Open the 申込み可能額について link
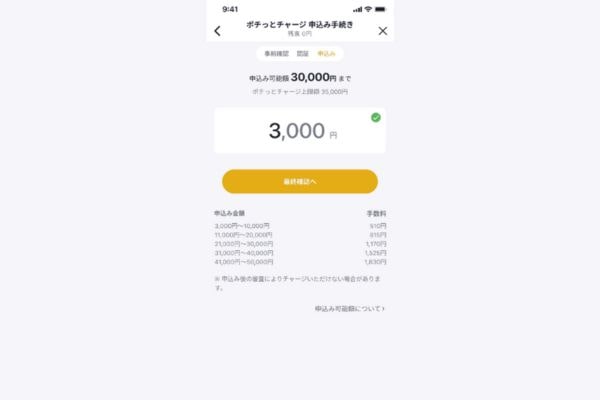 (x=349, y=309)
